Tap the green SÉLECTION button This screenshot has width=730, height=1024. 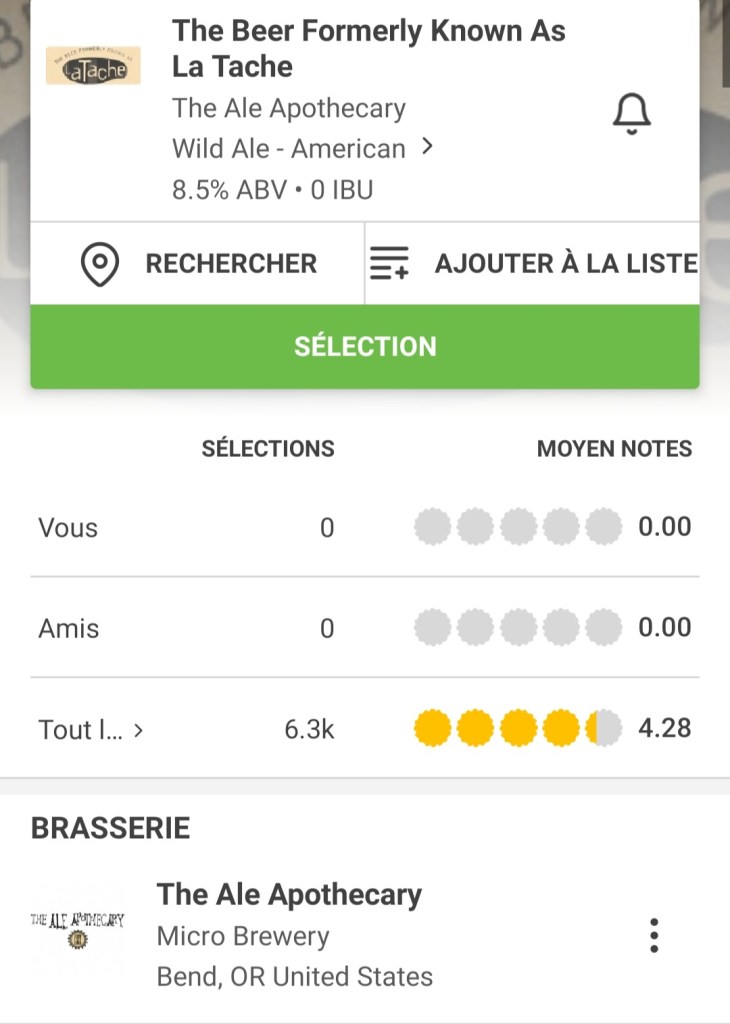[365, 347]
